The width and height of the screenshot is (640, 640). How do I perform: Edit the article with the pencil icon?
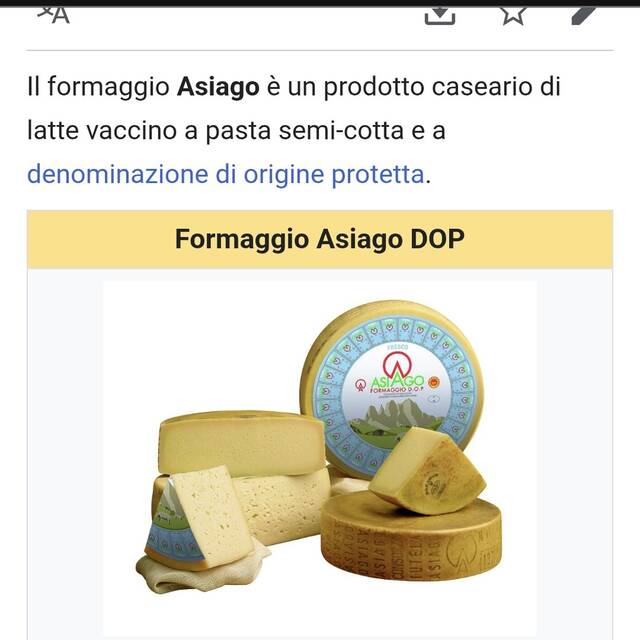coord(585,13)
